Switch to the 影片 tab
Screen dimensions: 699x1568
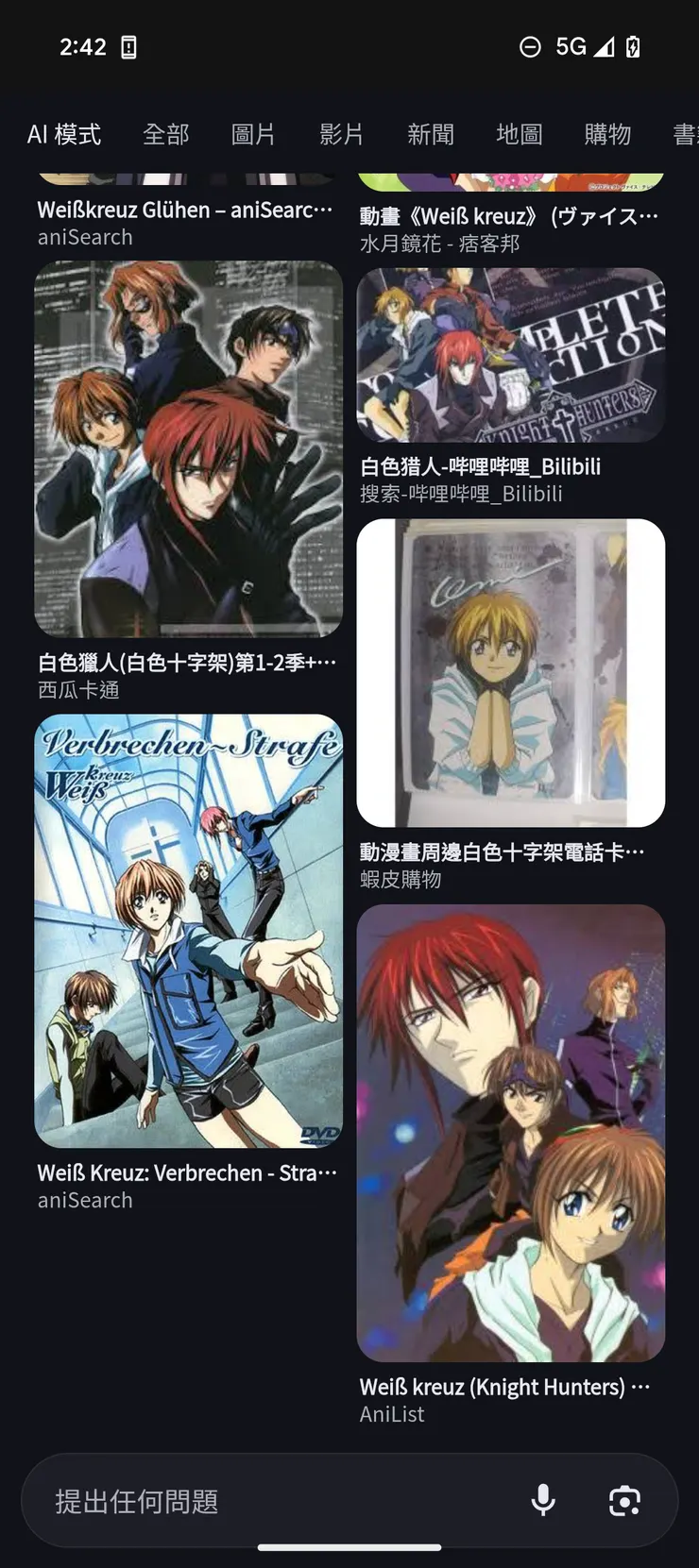click(x=341, y=134)
